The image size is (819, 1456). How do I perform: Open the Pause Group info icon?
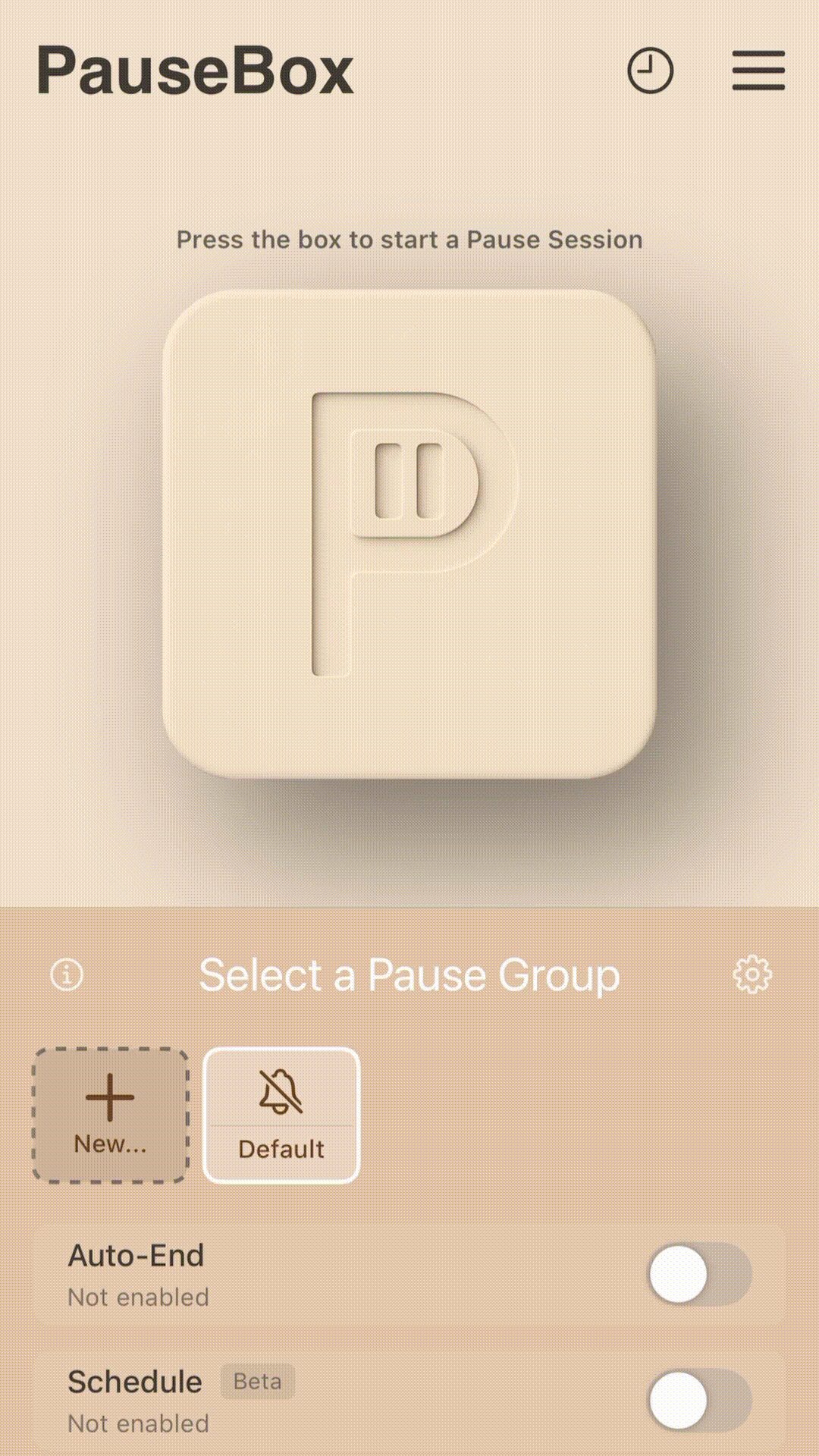pos(67,974)
